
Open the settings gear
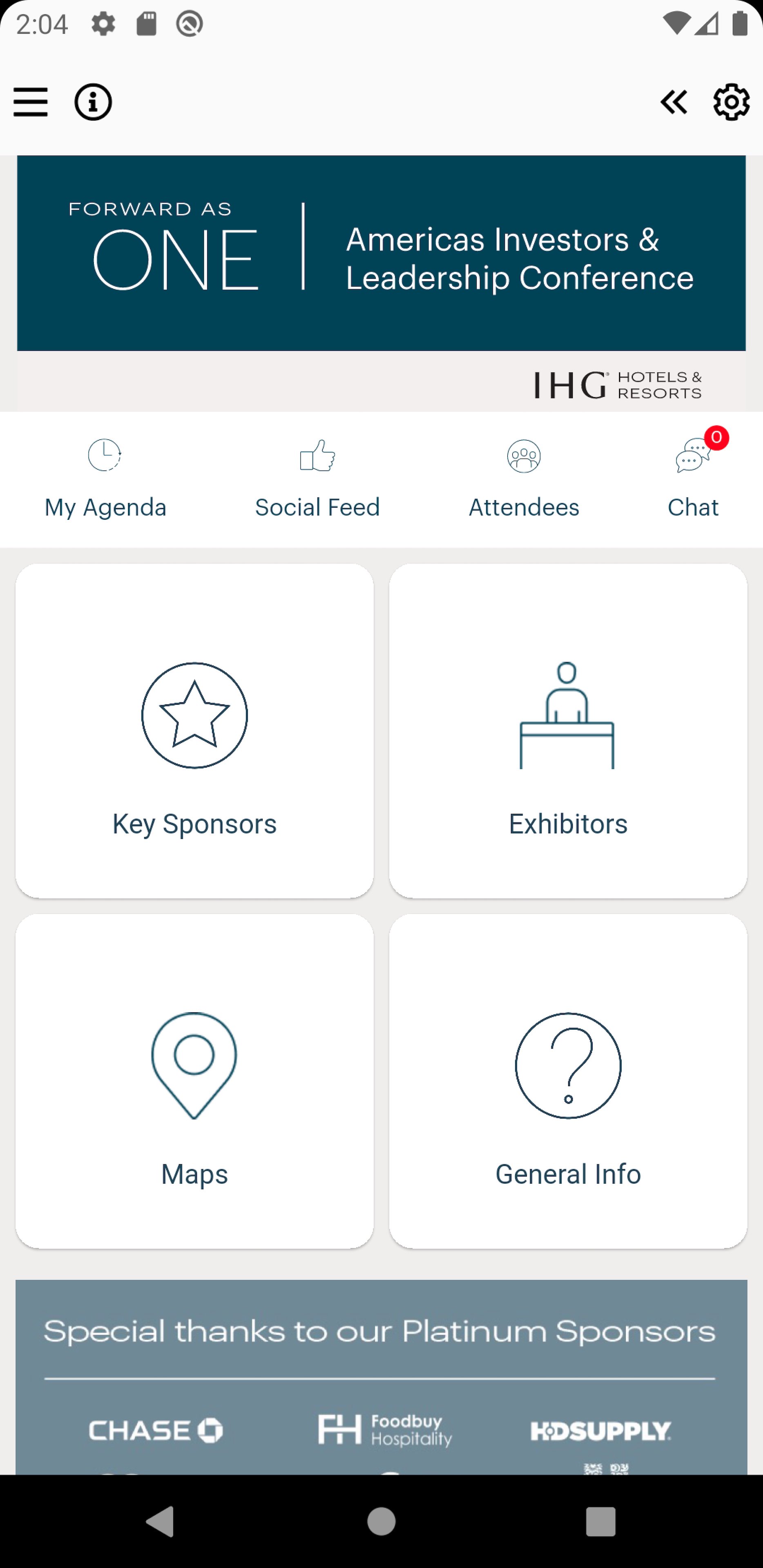[731, 102]
